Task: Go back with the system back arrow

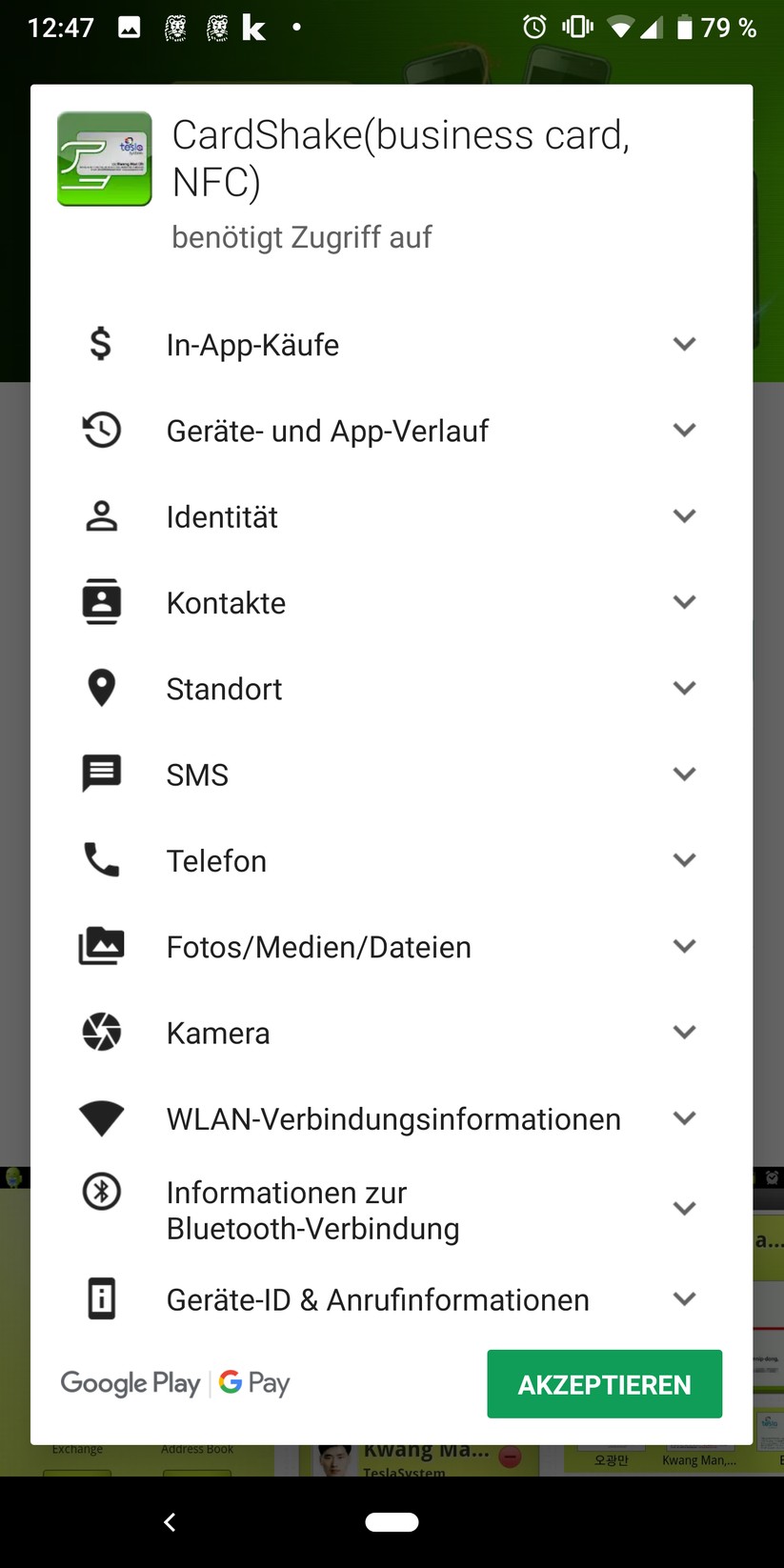Action: coord(170,1522)
